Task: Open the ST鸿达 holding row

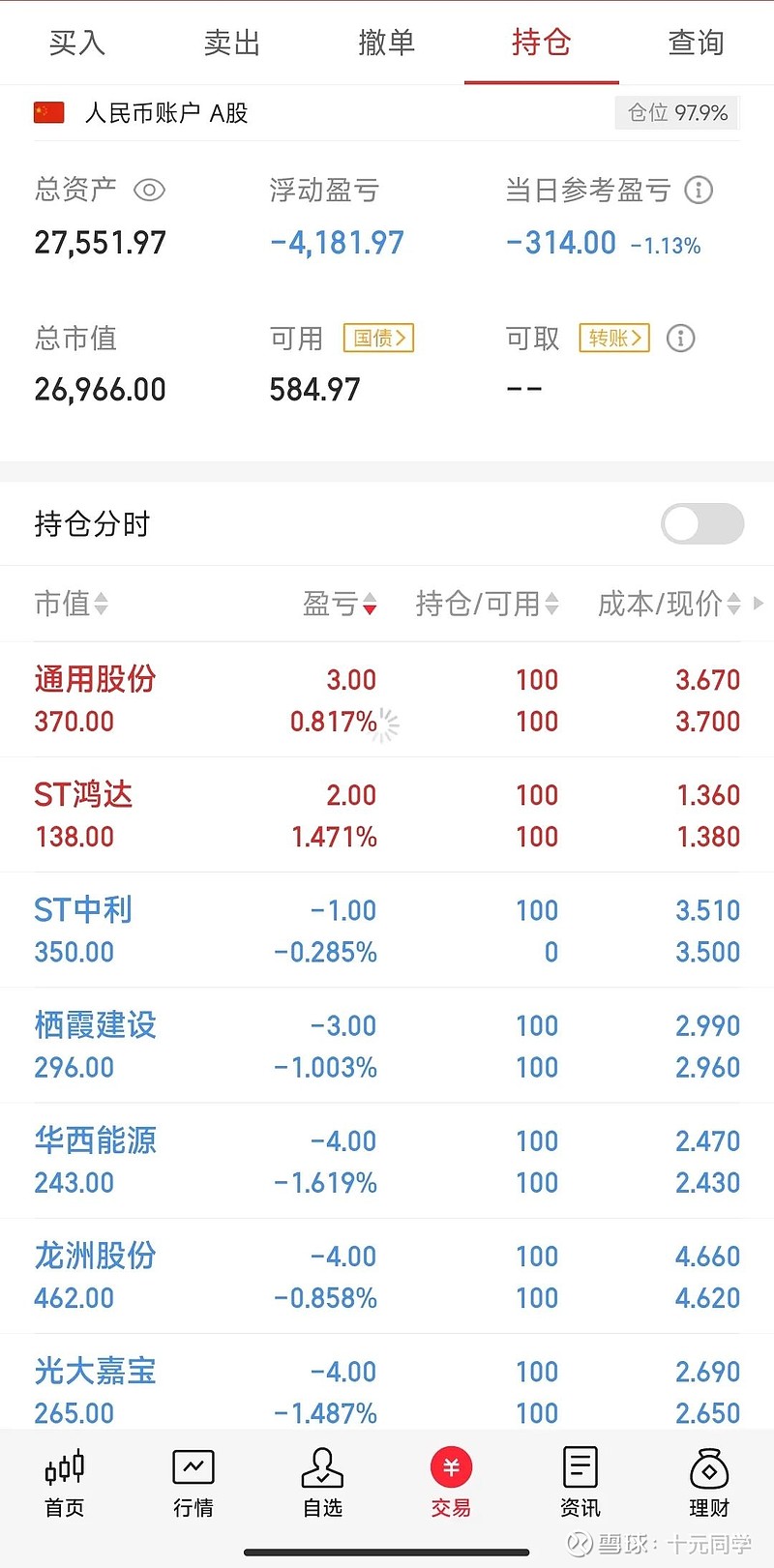Action: tap(387, 814)
